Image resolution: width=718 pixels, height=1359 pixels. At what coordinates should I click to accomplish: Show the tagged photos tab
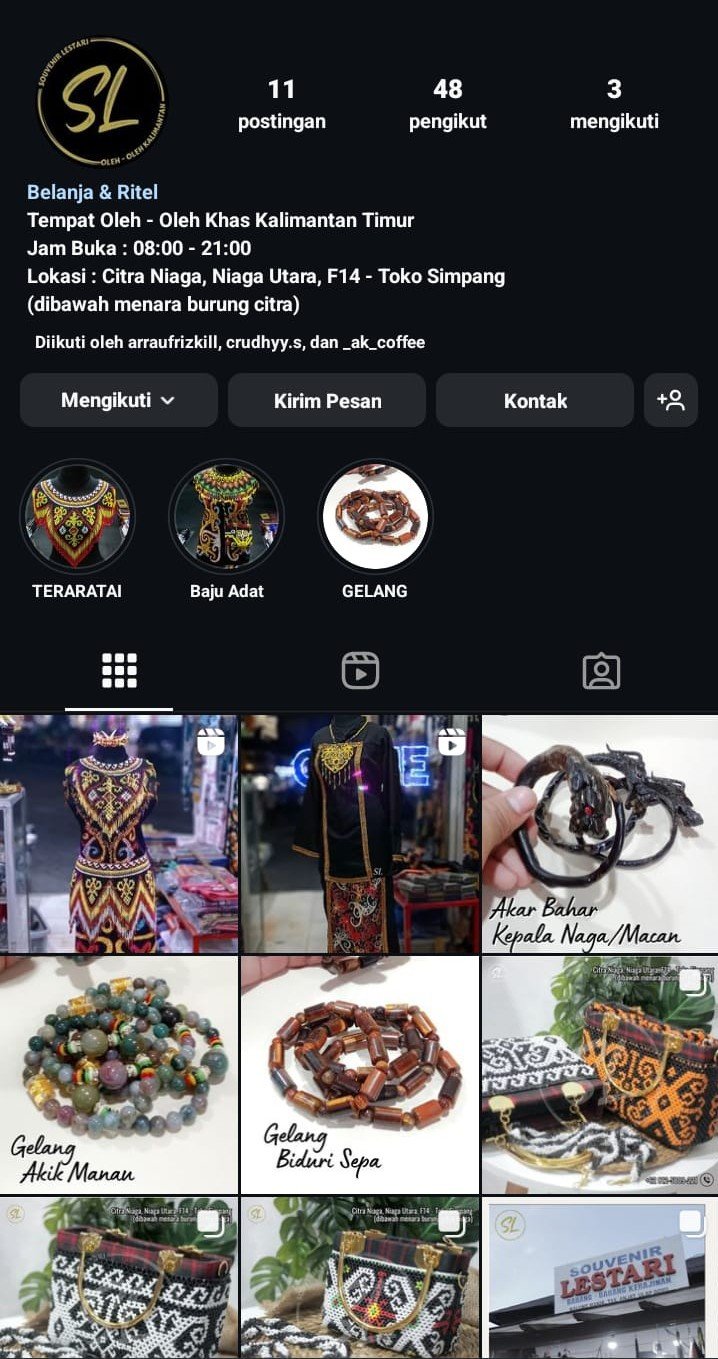pyautogui.click(x=601, y=671)
